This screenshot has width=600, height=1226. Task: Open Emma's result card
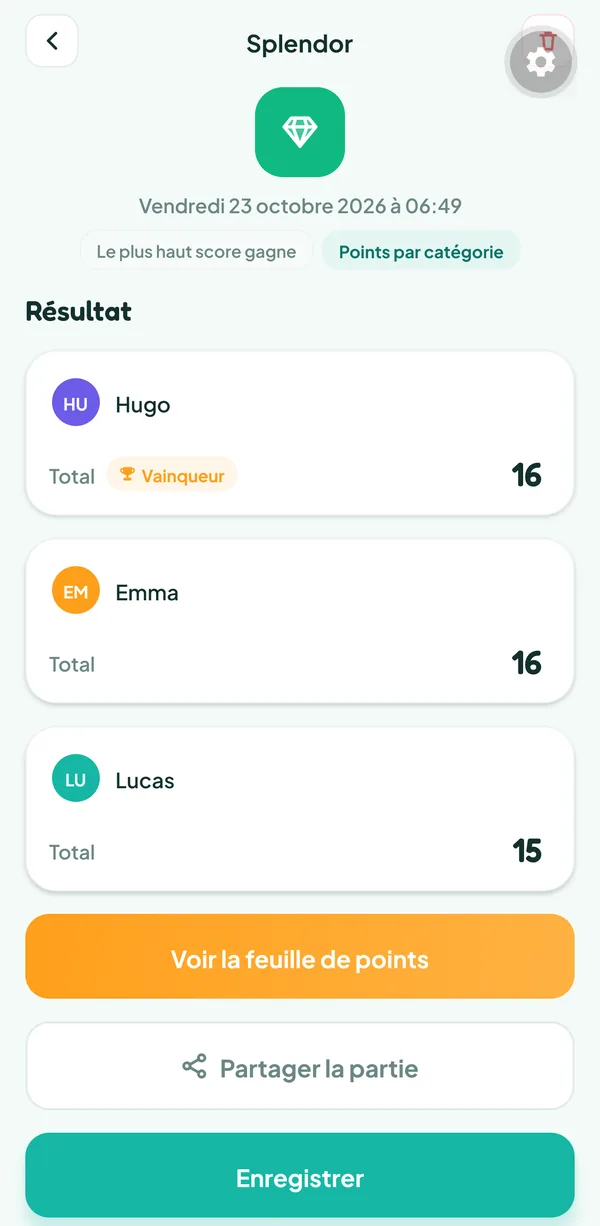(300, 621)
